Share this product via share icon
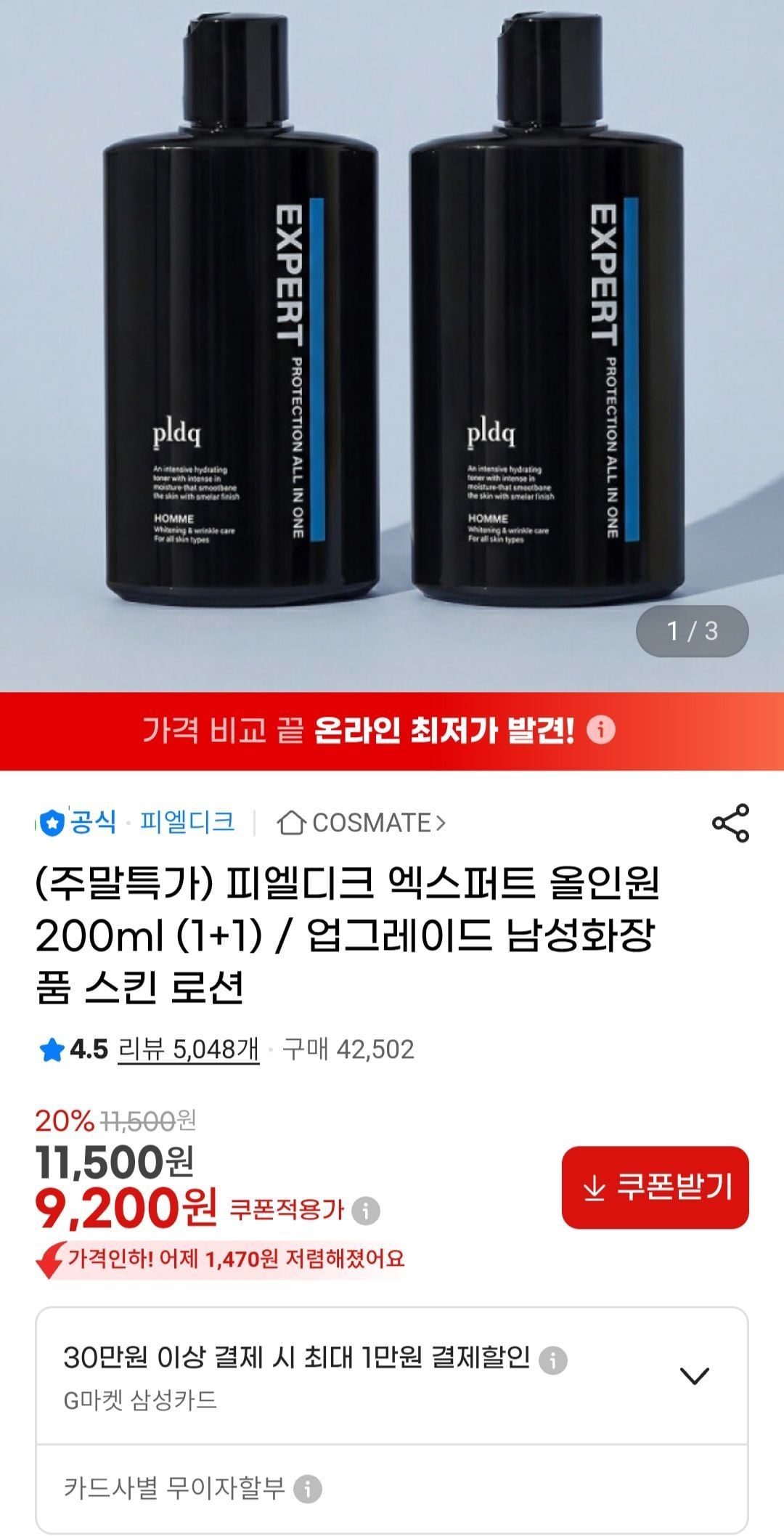This screenshot has height=1536, width=784. 730,823
